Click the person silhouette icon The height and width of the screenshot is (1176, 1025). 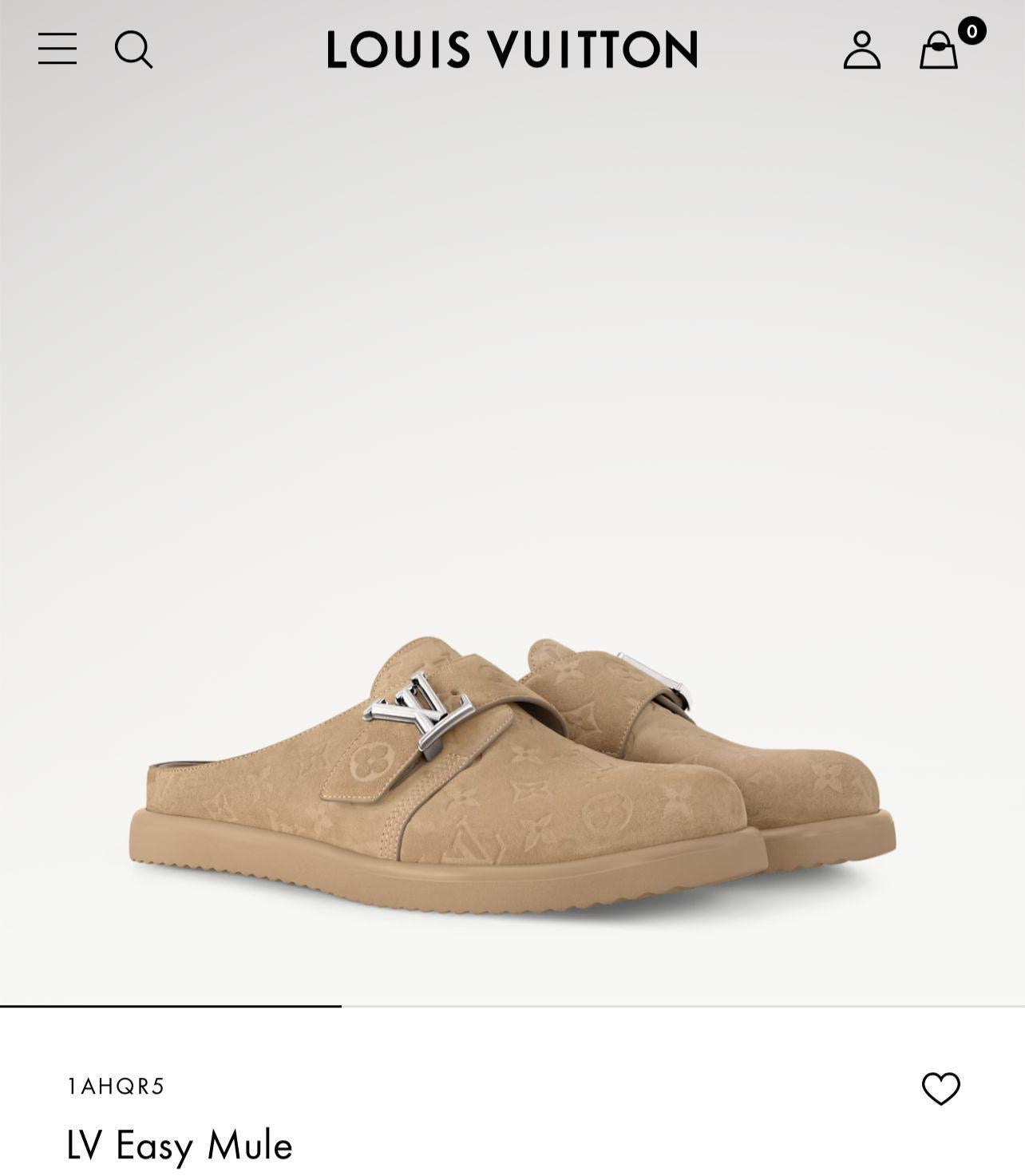click(x=861, y=50)
